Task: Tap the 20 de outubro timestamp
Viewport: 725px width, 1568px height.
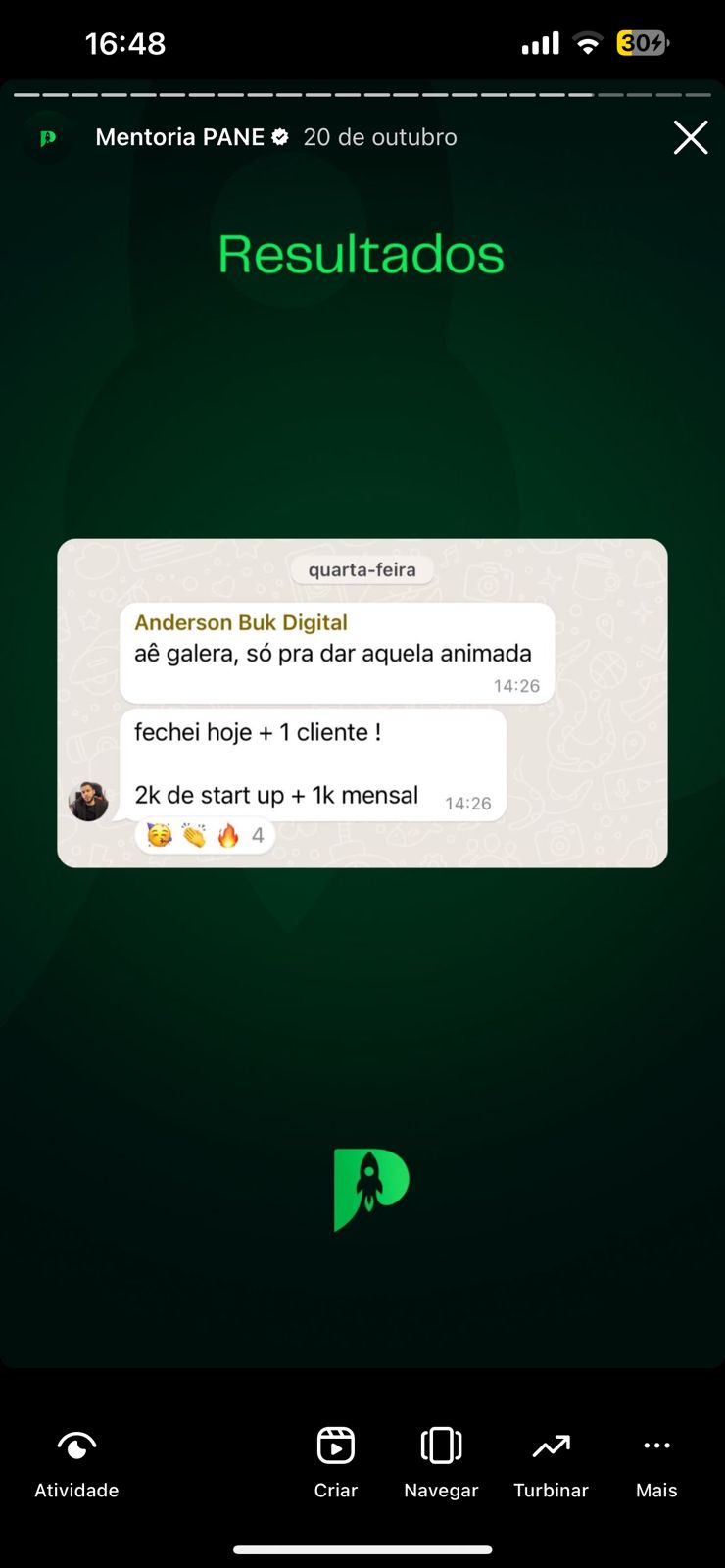Action: coord(380,137)
